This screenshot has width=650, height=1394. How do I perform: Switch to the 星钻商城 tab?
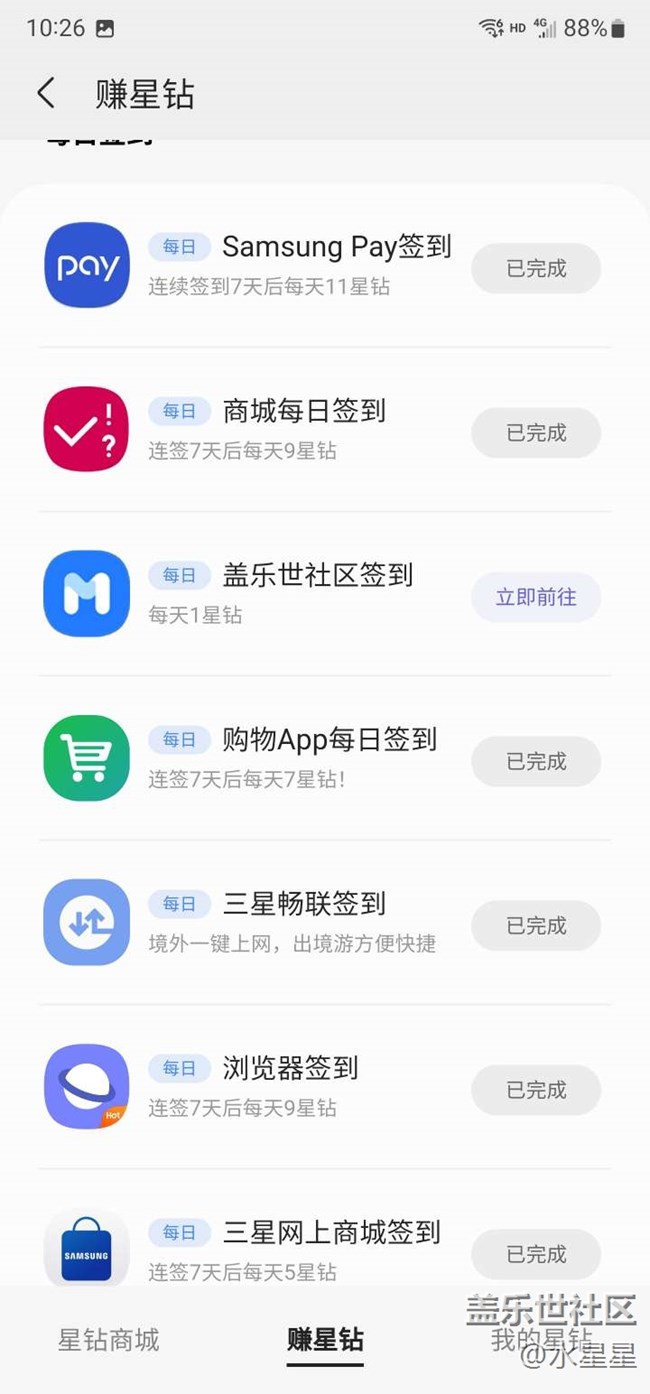point(108,1340)
